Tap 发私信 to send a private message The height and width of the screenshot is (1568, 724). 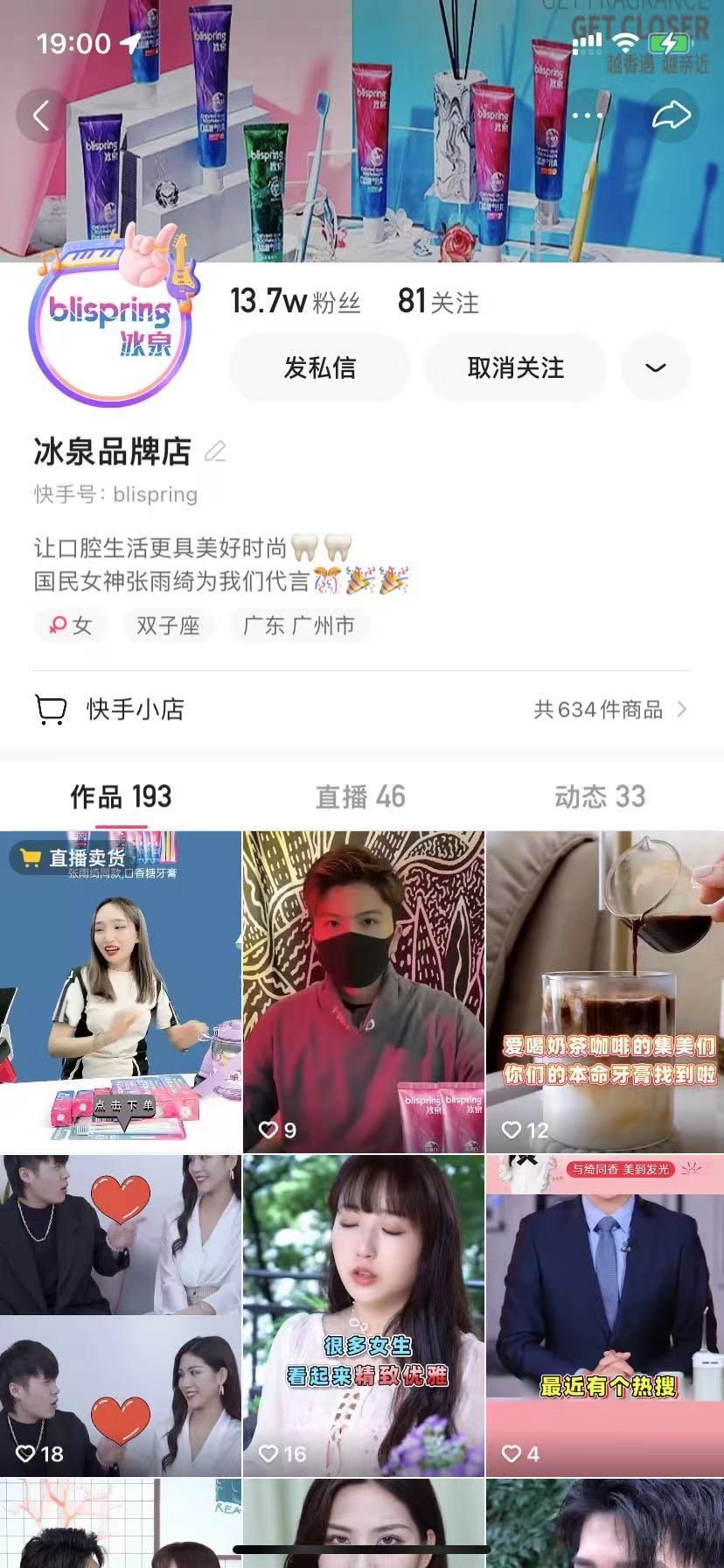pos(319,367)
